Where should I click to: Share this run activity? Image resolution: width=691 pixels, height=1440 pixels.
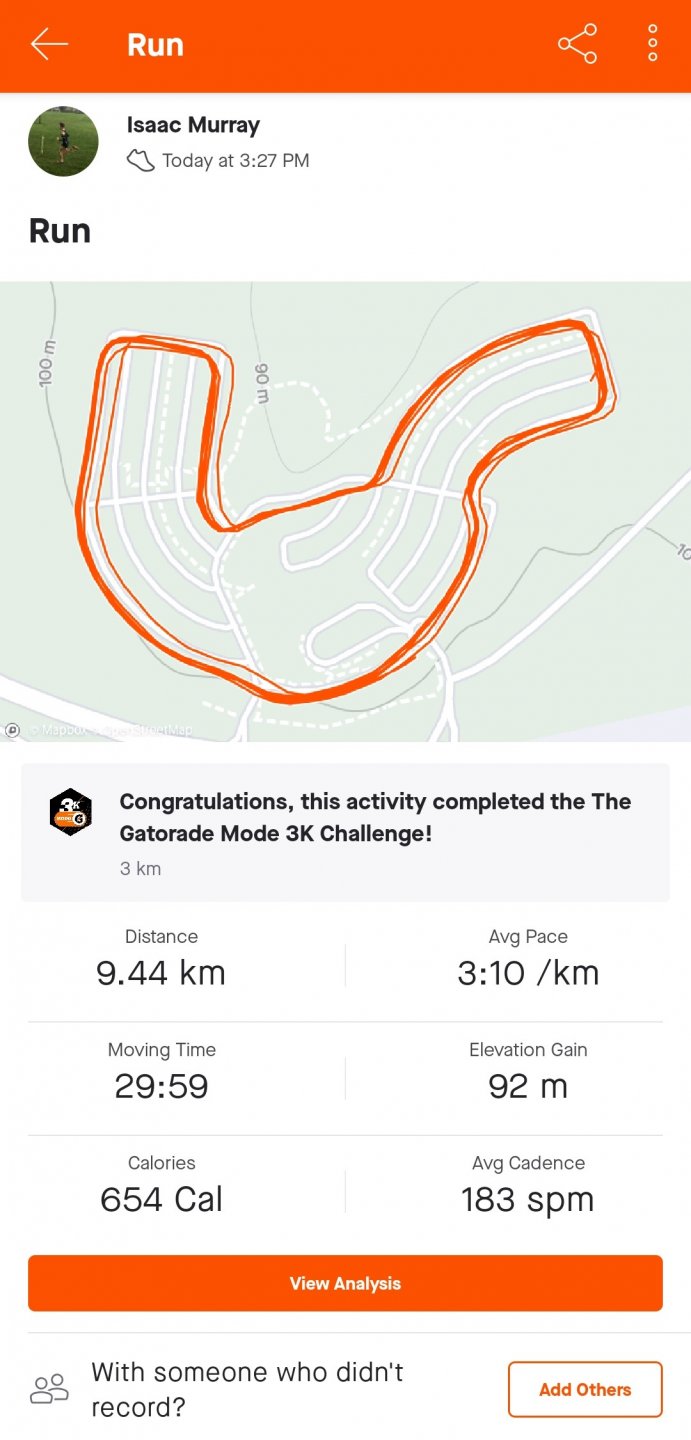pyautogui.click(x=577, y=44)
